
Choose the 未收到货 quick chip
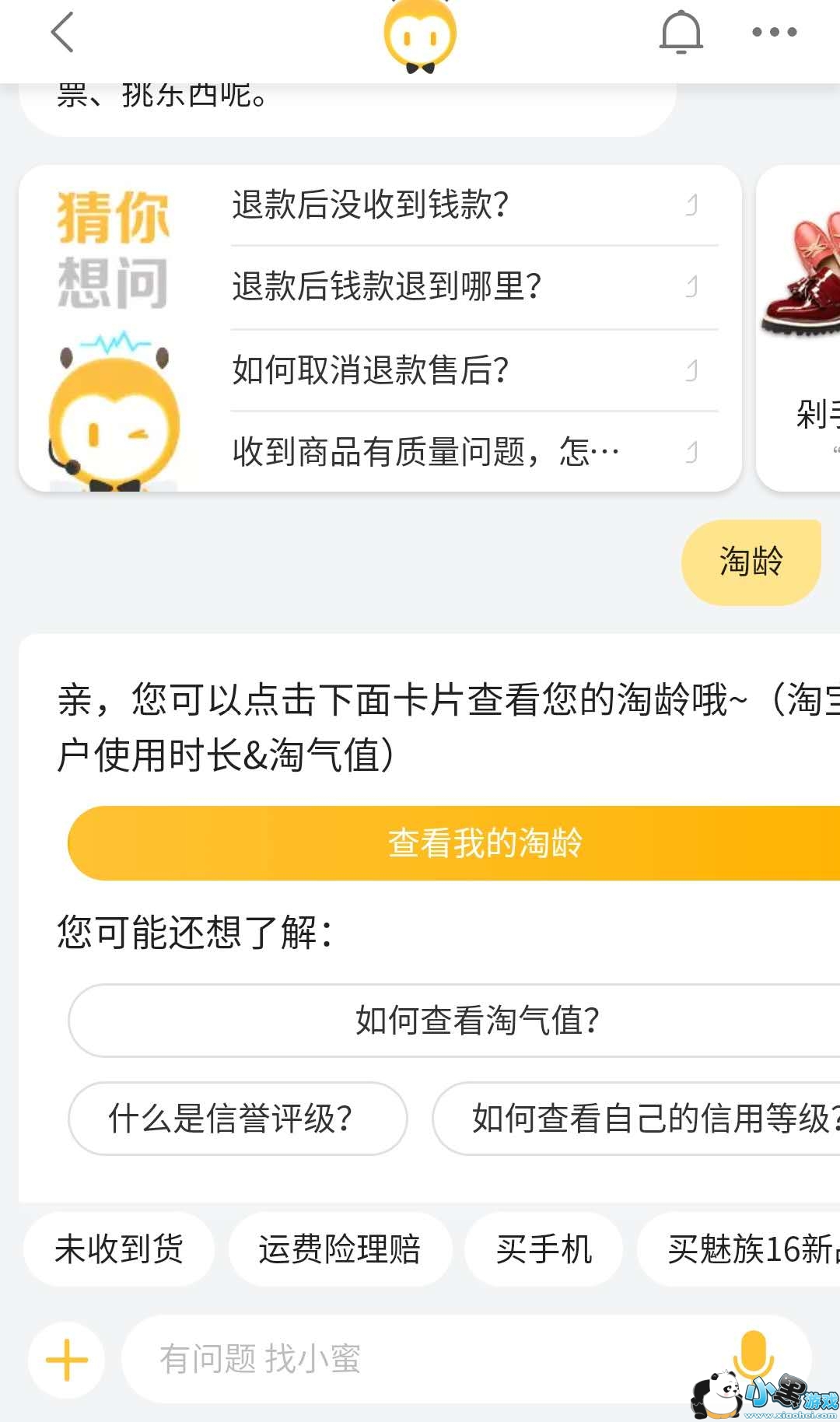tap(119, 1249)
